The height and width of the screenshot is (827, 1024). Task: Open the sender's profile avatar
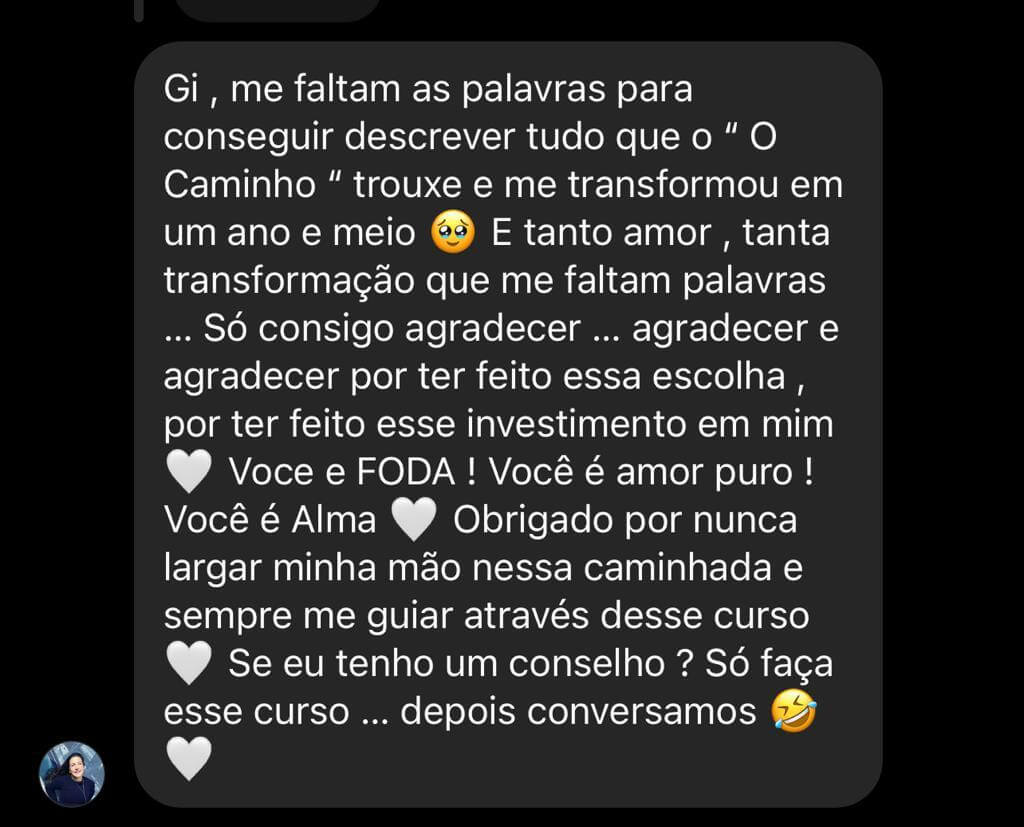pos(72,773)
